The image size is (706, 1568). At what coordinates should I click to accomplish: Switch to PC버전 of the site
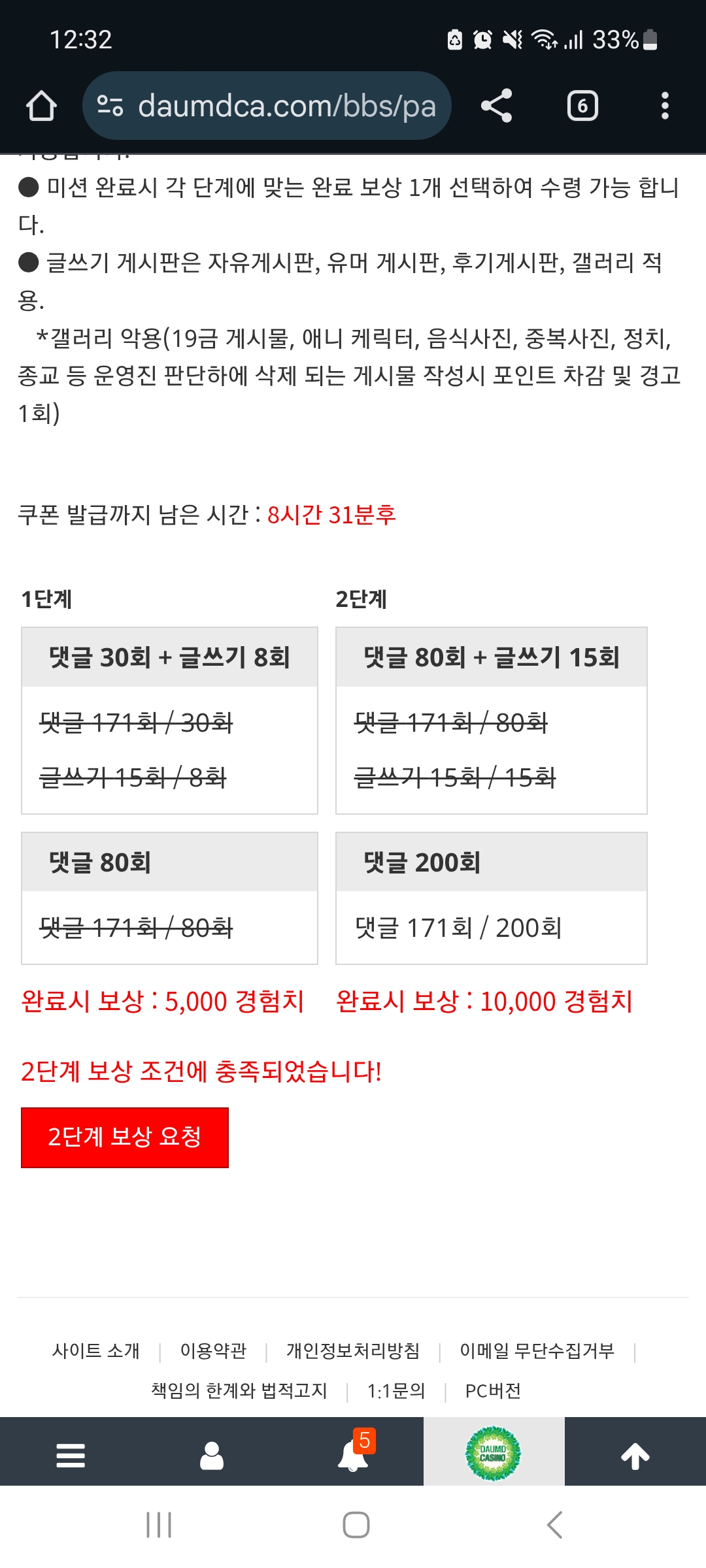tap(493, 1391)
